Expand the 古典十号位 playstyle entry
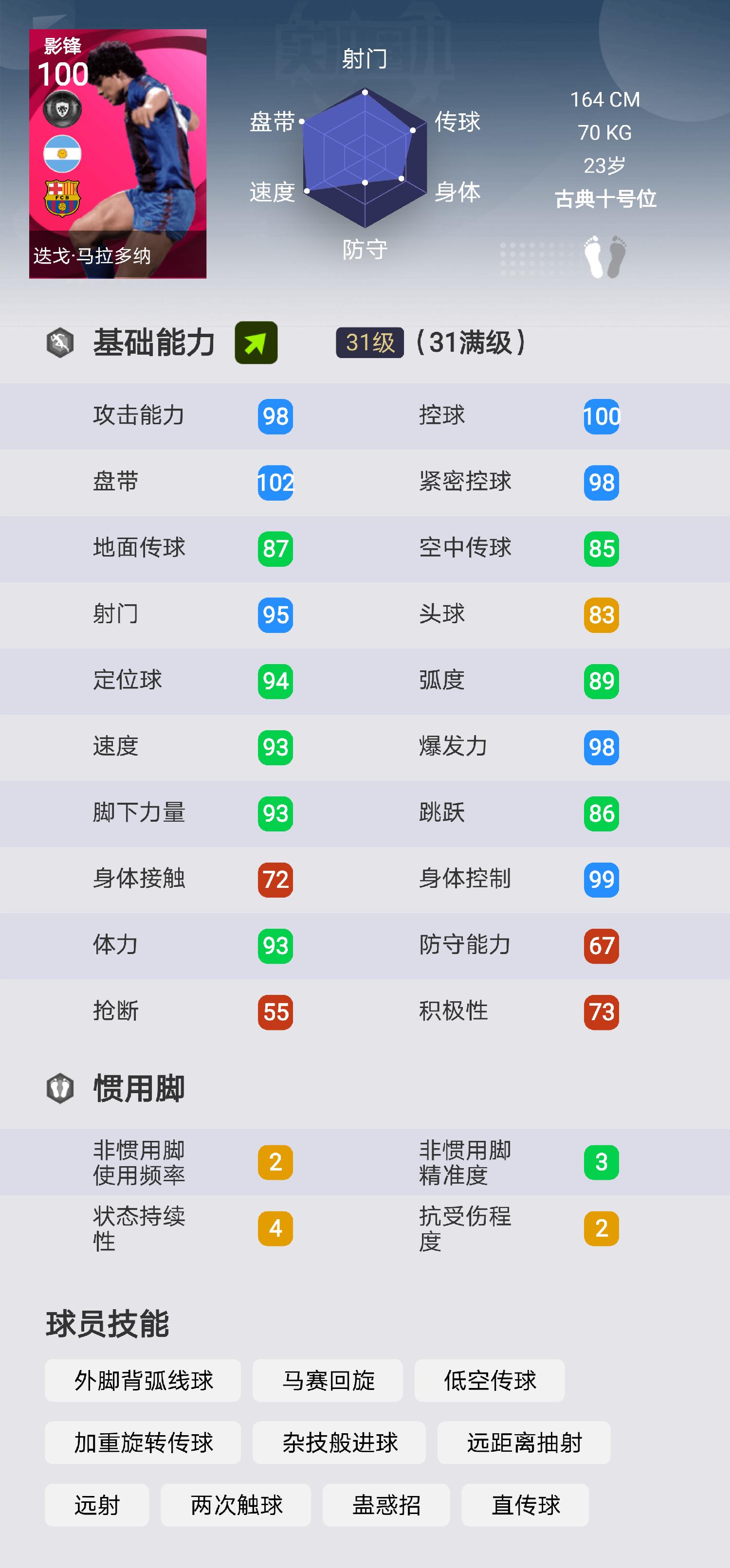The height and width of the screenshot is (1568, 730). pyautogui.click(x=607, y=199)
